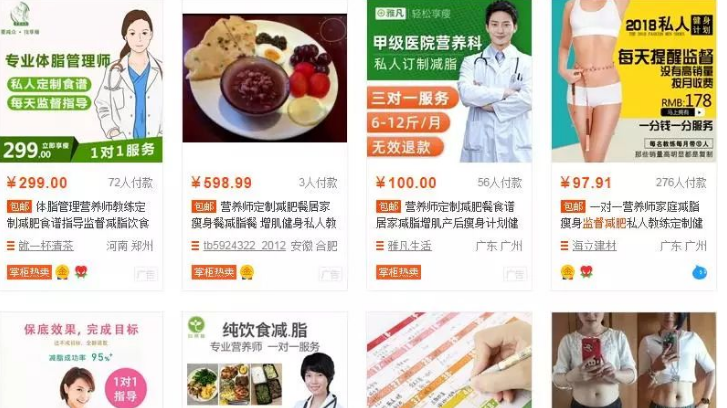Open the handwritten plan chart product tile
727x408 pixels.
449,362
